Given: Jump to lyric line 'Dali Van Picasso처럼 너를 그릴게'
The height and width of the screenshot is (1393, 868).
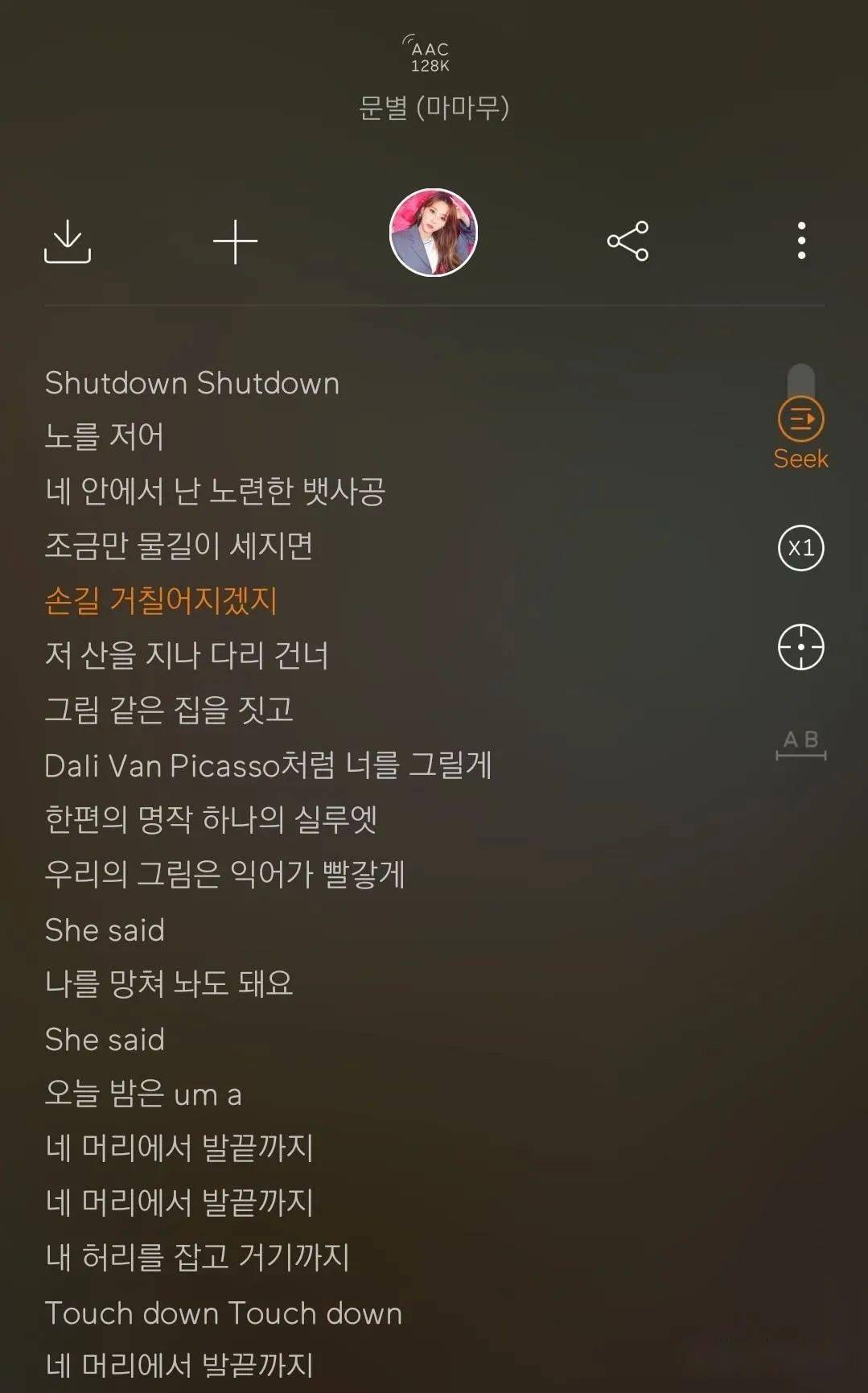Looking at the screenshot, I should [x=268, y=765].
